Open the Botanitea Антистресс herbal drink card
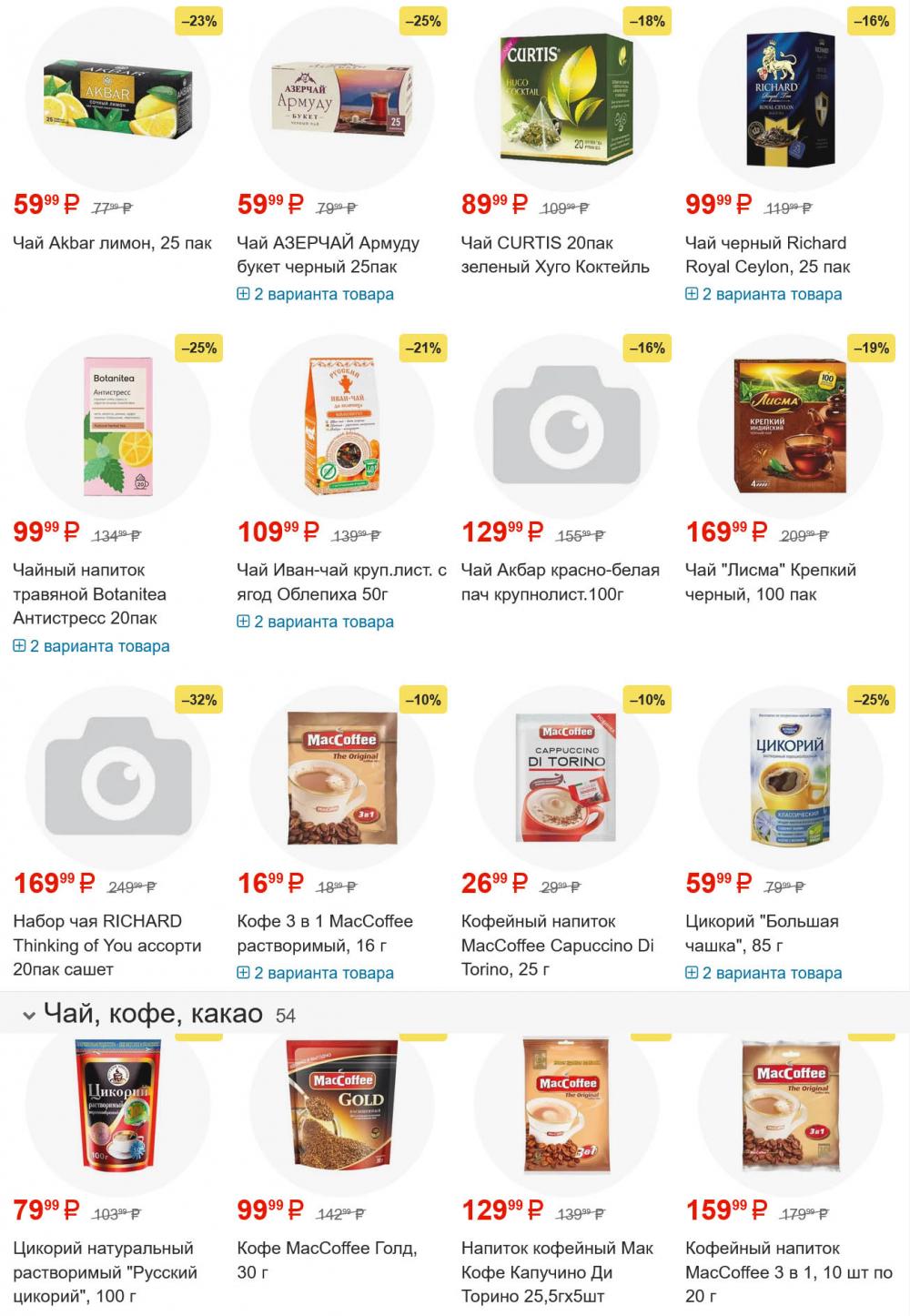Image resolution: width=910 pixels, height=1316 pixels. pos(89,593)
